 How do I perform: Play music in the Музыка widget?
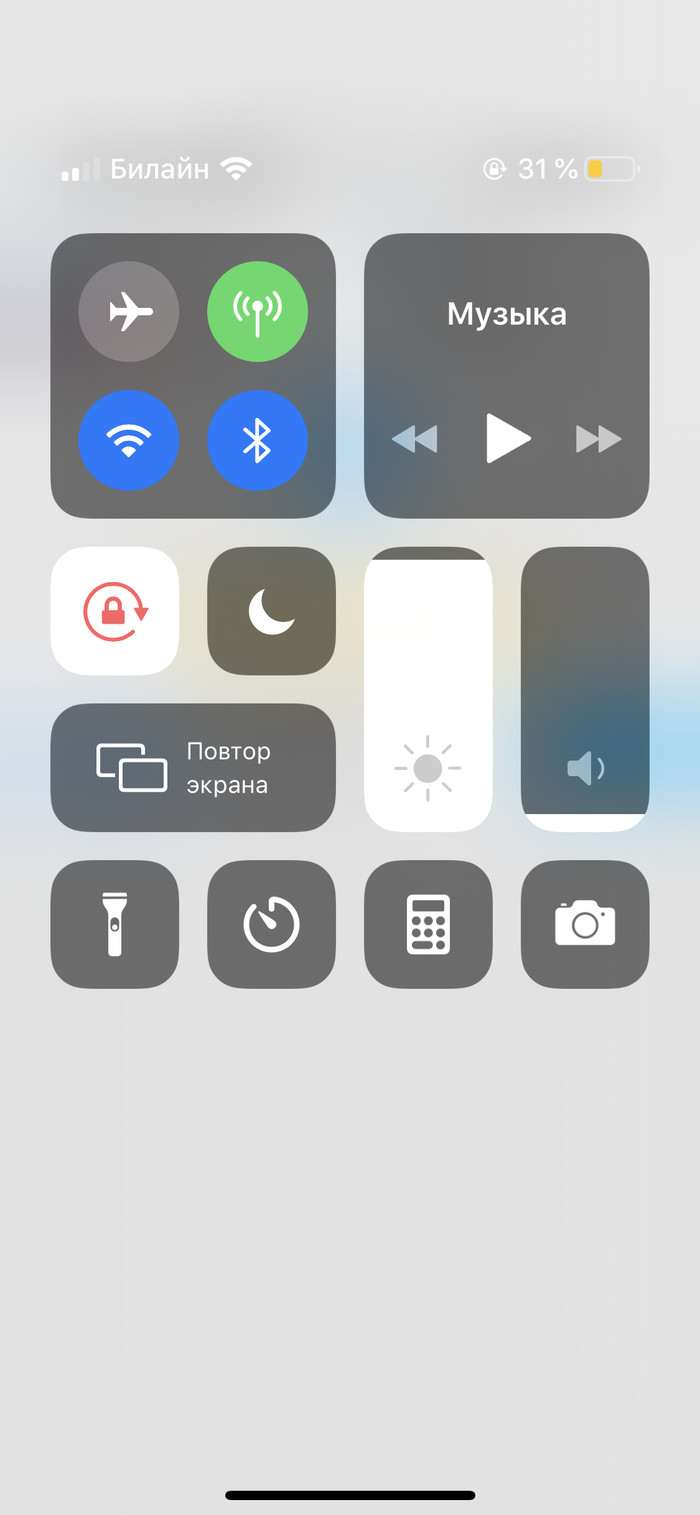(507, 438)
